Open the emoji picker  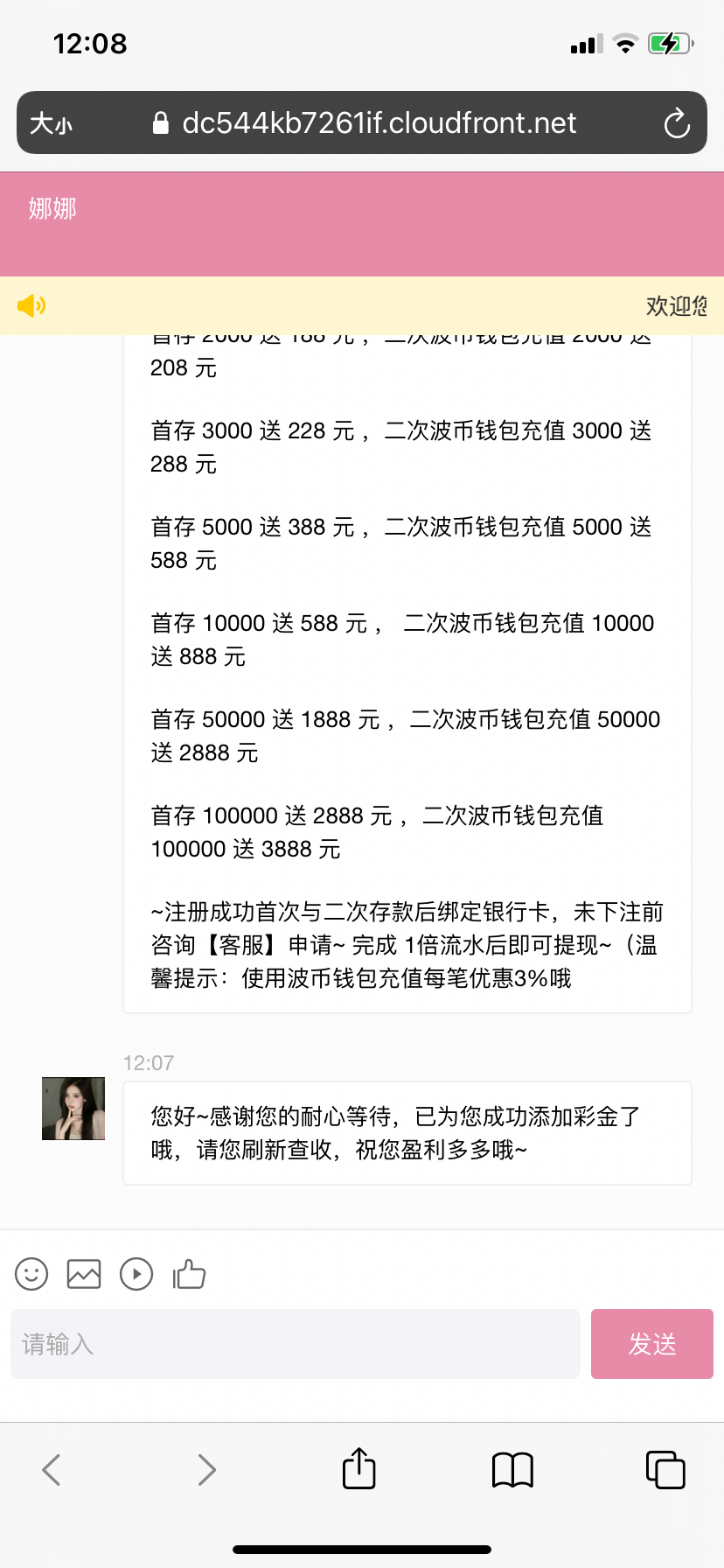click(31, 1274)
